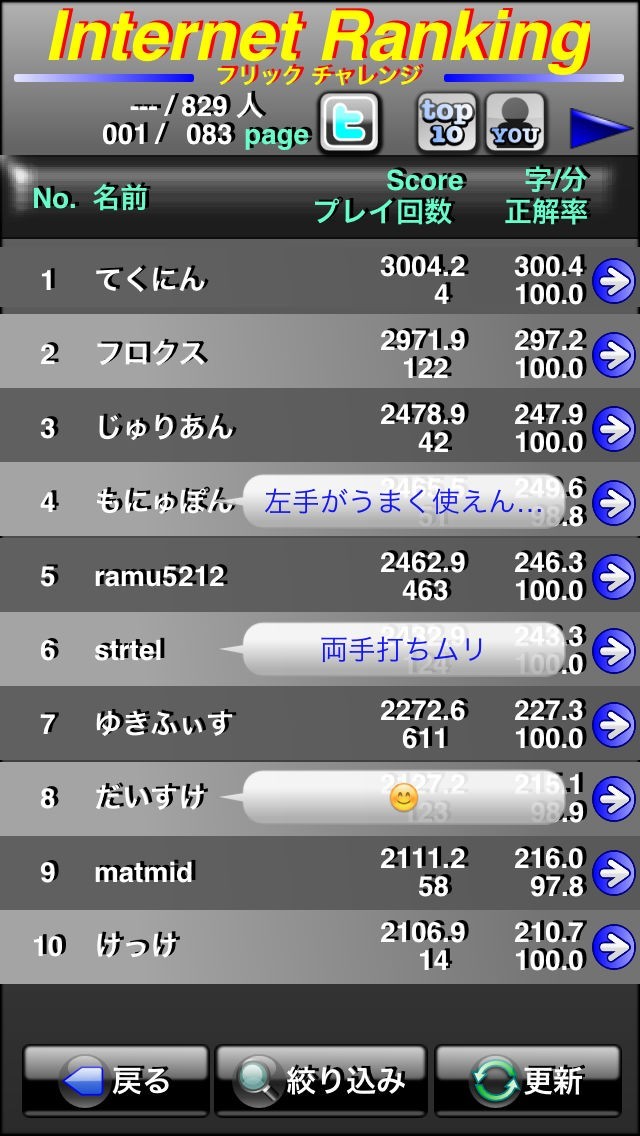
Task: Open details arrow for strtel
Action: click(614, 650)
